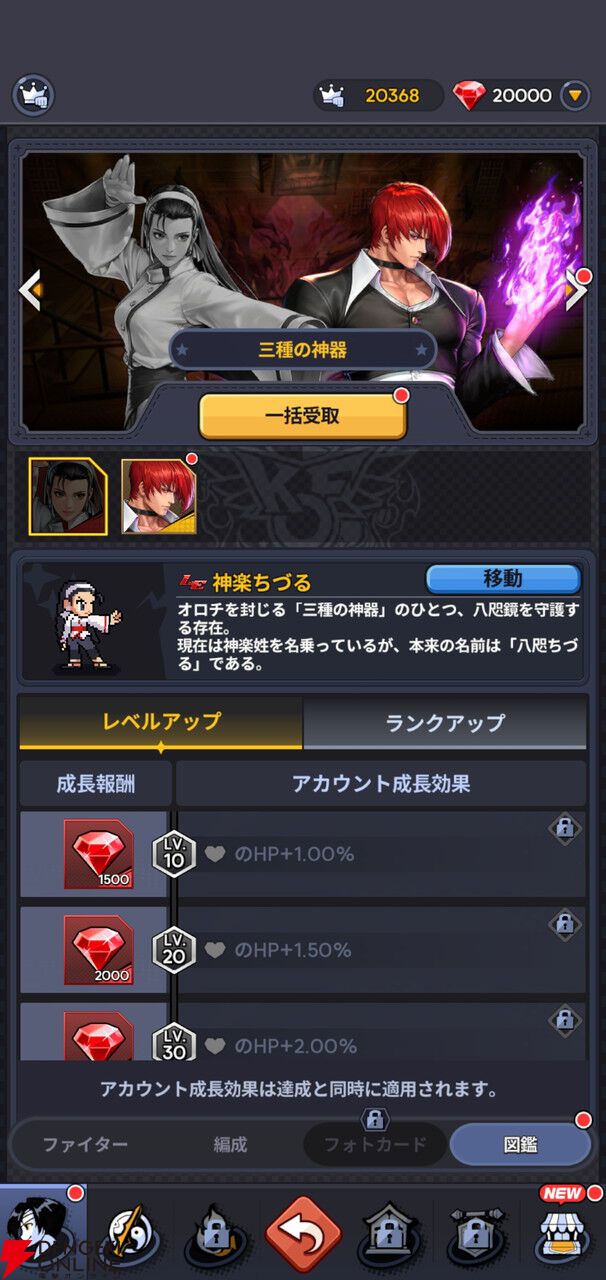Show the next banner with right arrow

(x=574, y=290)
